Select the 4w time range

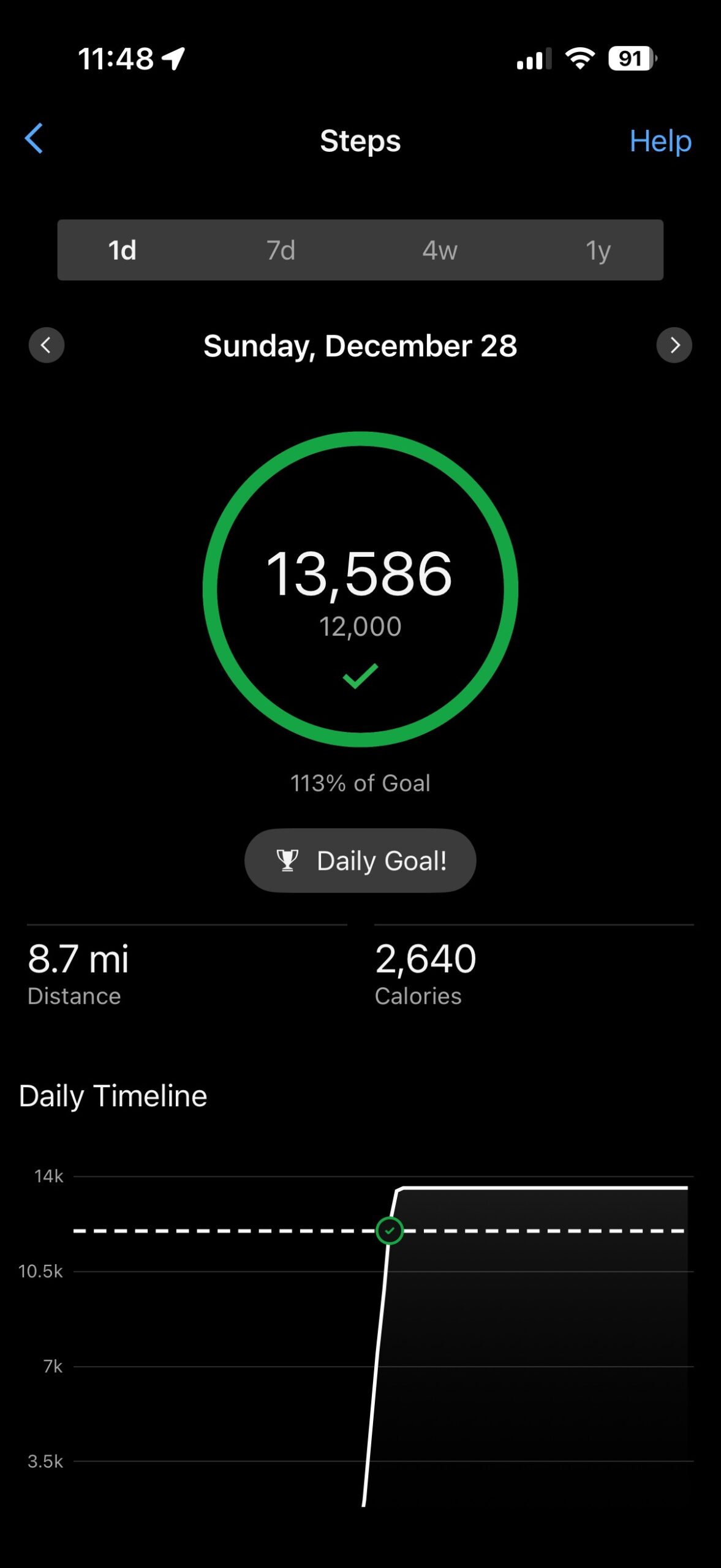coord(439,250)
